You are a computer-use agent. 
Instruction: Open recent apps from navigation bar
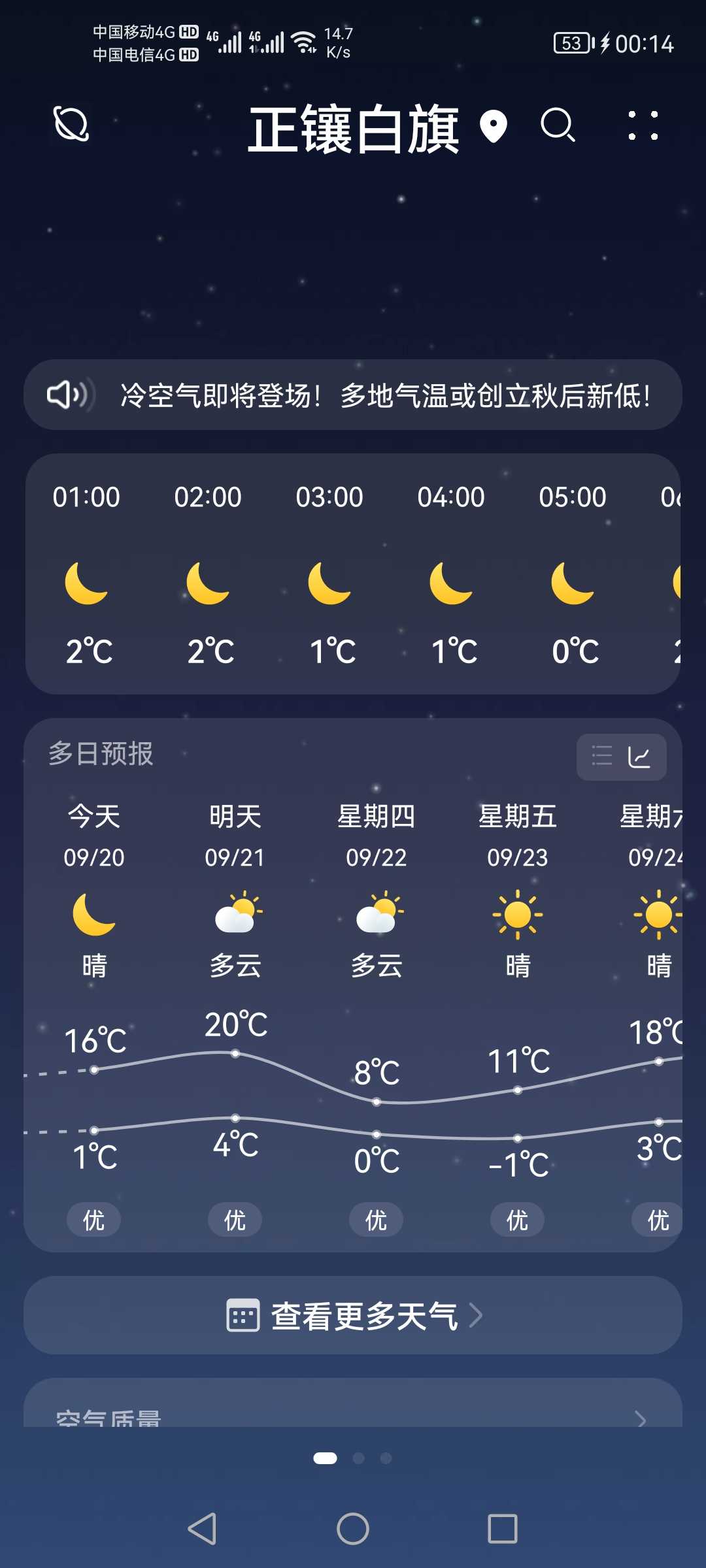[503, 1529]
